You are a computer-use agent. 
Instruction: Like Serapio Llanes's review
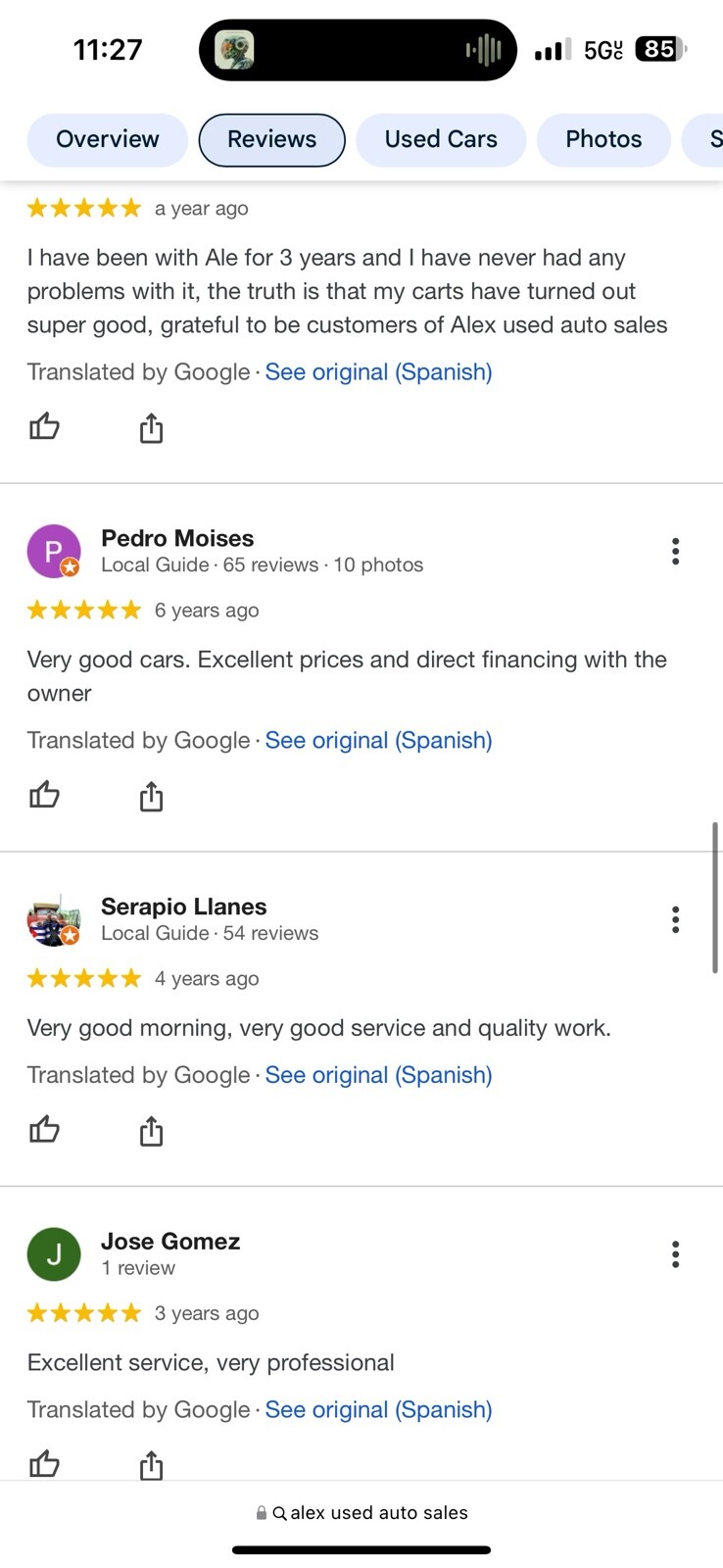44,1130
